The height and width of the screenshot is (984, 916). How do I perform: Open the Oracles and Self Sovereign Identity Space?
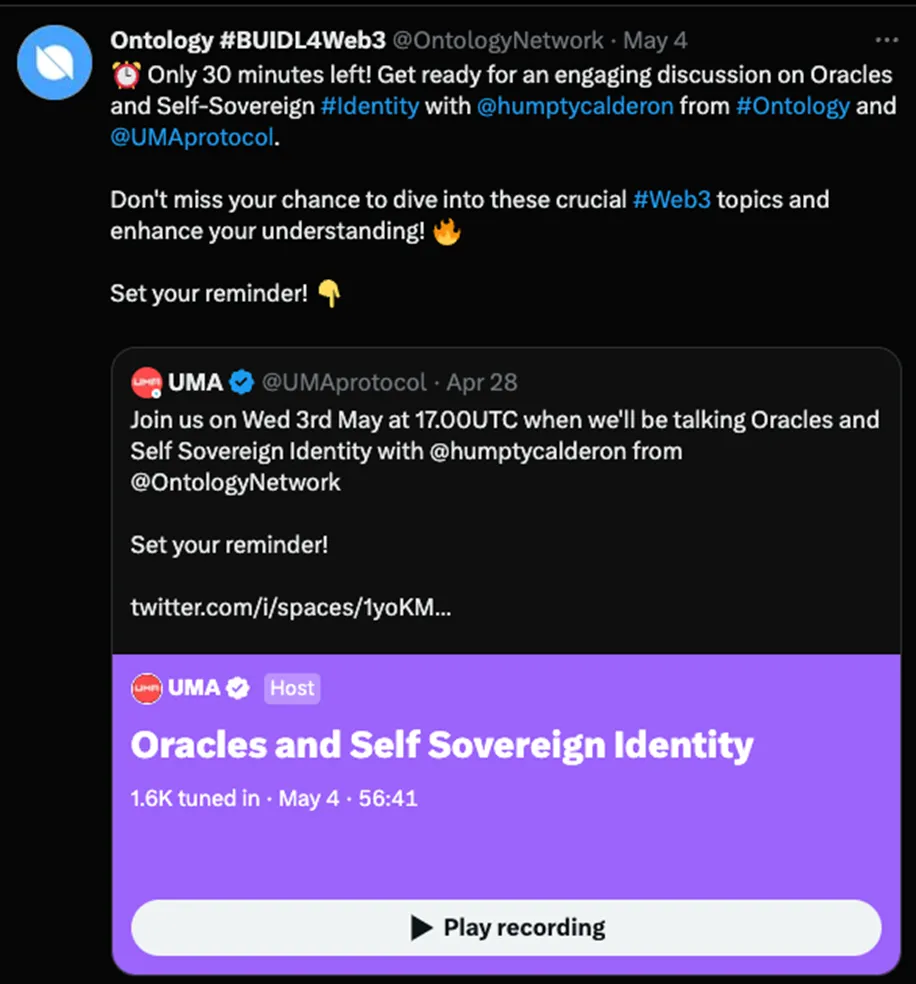pos(442,745)
